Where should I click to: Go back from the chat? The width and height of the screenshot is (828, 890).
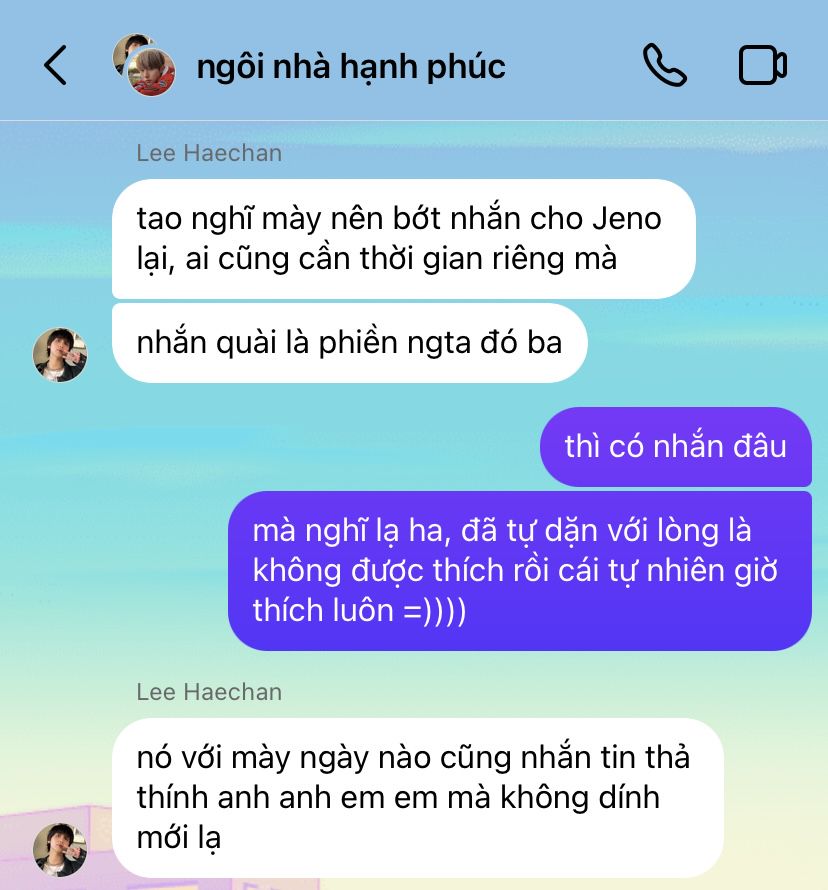(56, 66)
